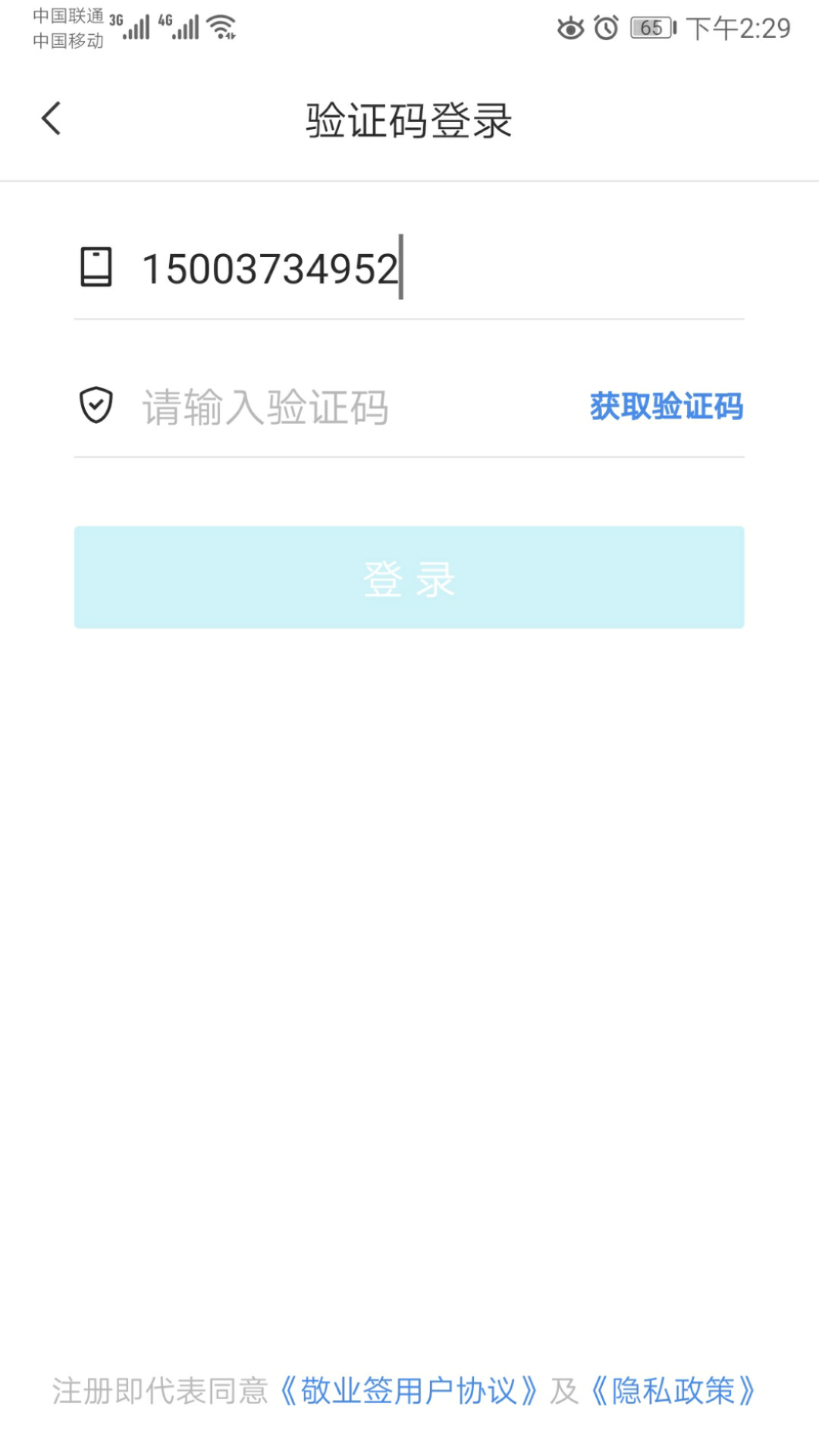Image resolution: width=819 pixels, height=1456 pixels.
Task: Click the 3G signal bars for 中国联通
Action: 135,29
